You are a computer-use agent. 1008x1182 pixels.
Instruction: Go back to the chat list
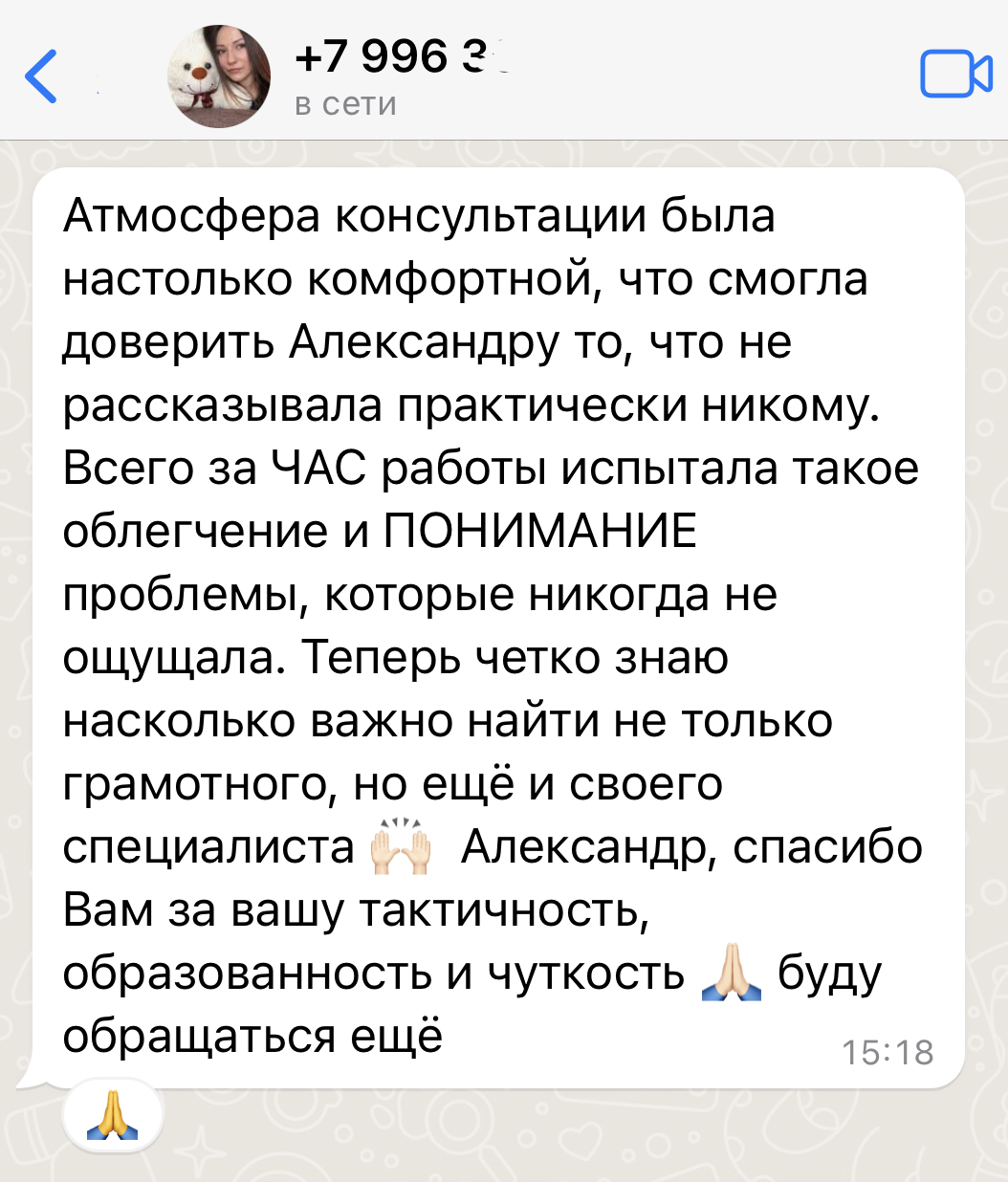(41, 77)
